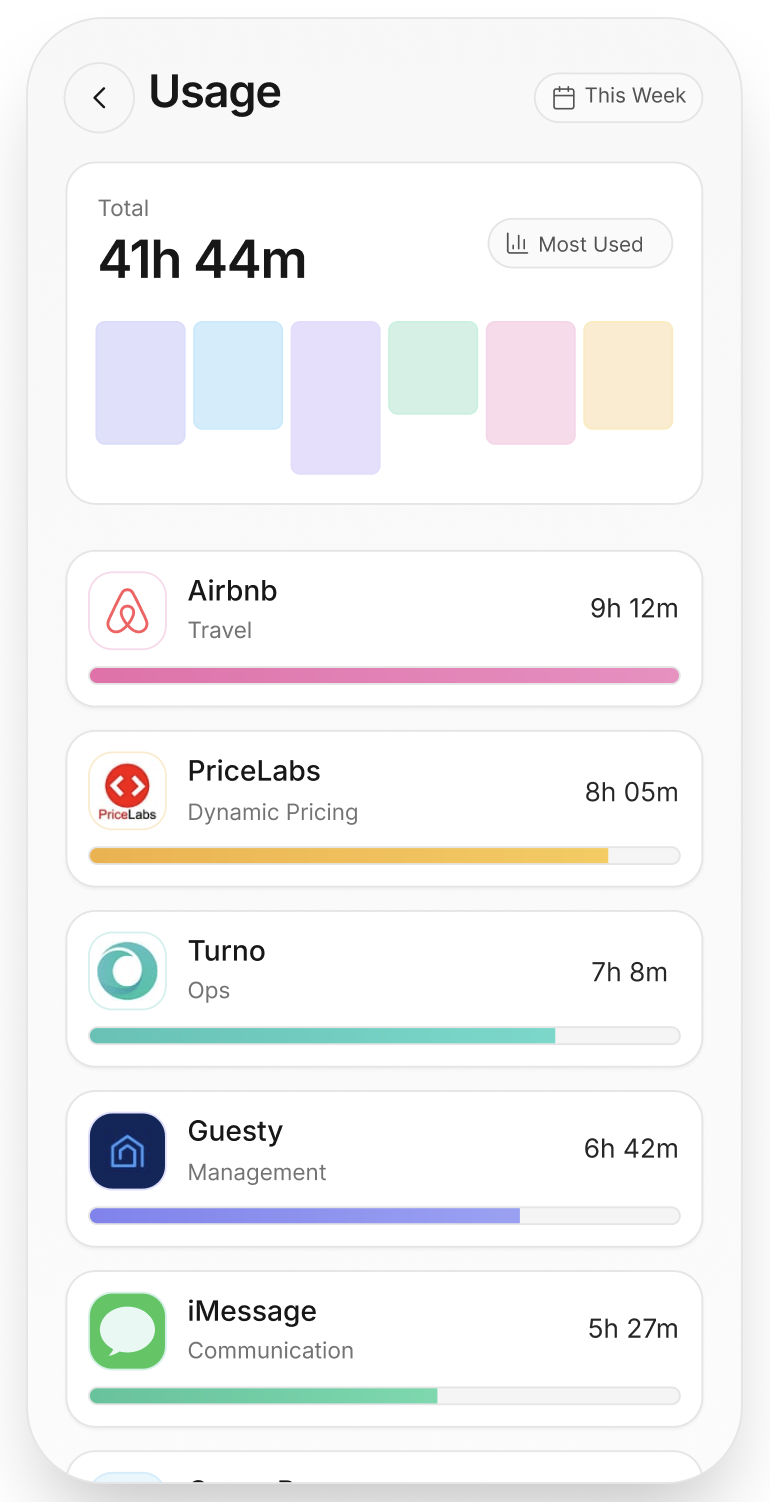
Task: Tap the 9h 12m Airbnb duration
Action: click(633, 608)
